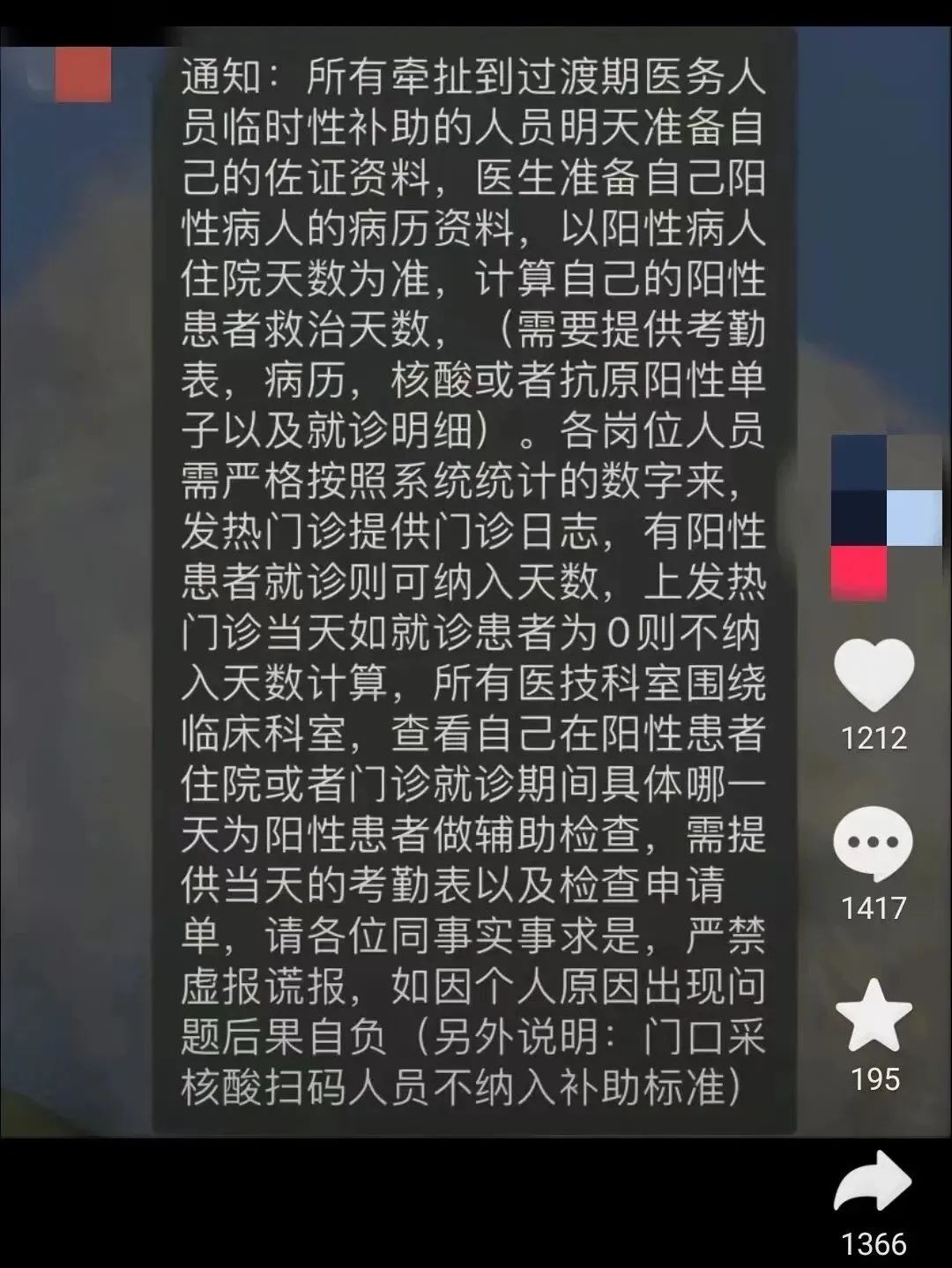Like this video with the heart icon

[x=874, y=675]
